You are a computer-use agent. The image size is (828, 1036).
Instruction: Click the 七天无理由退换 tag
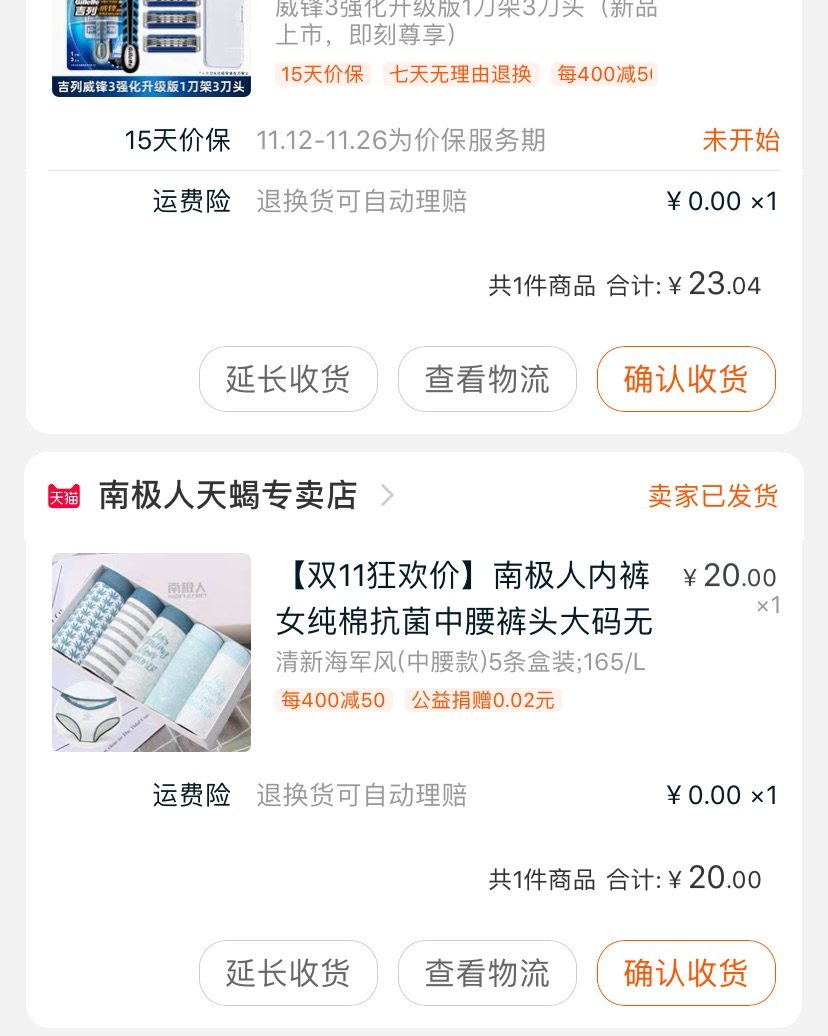coord(458,74)
